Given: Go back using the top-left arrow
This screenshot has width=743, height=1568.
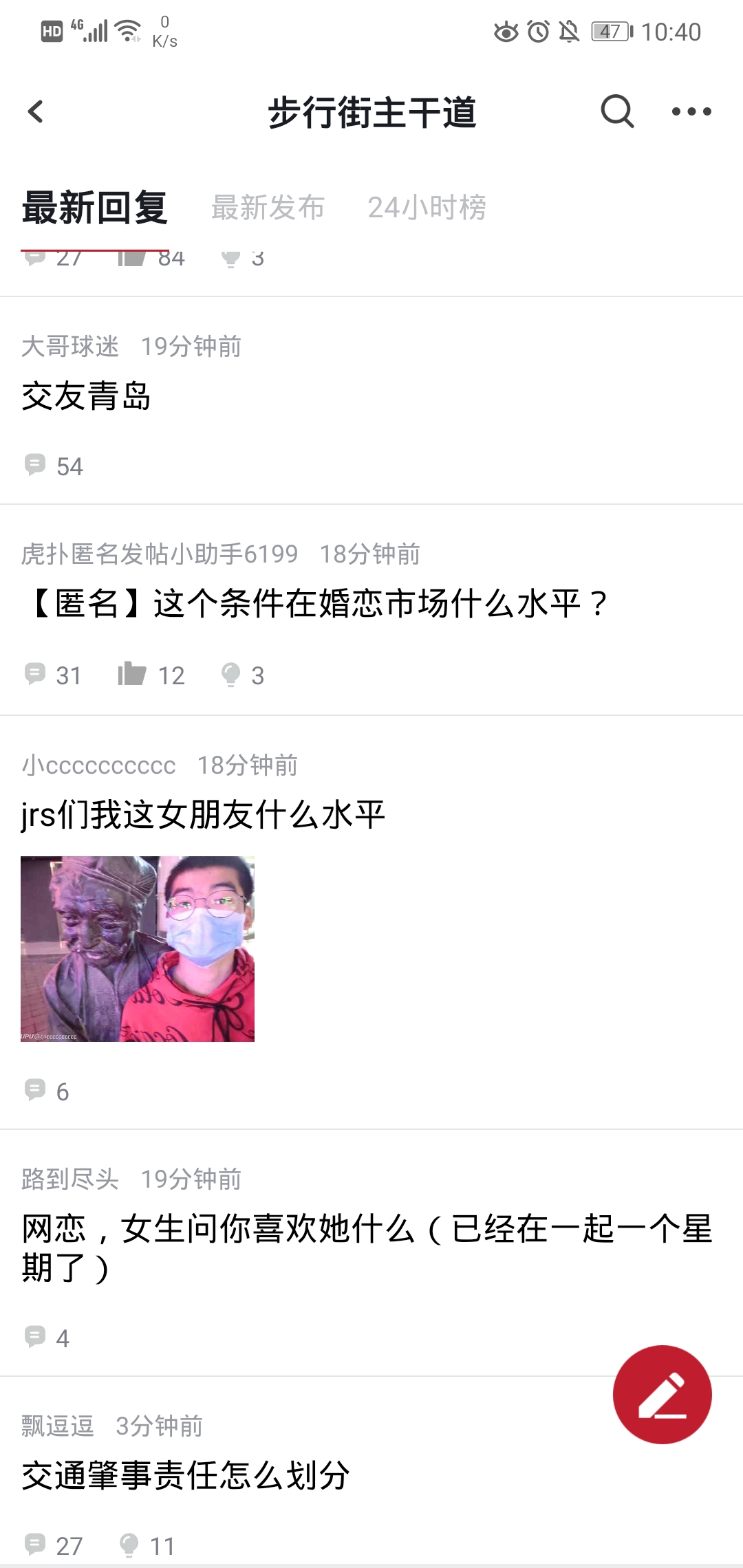Looking at the screenshot, I should pyautogui.click(x=36, y=111).
